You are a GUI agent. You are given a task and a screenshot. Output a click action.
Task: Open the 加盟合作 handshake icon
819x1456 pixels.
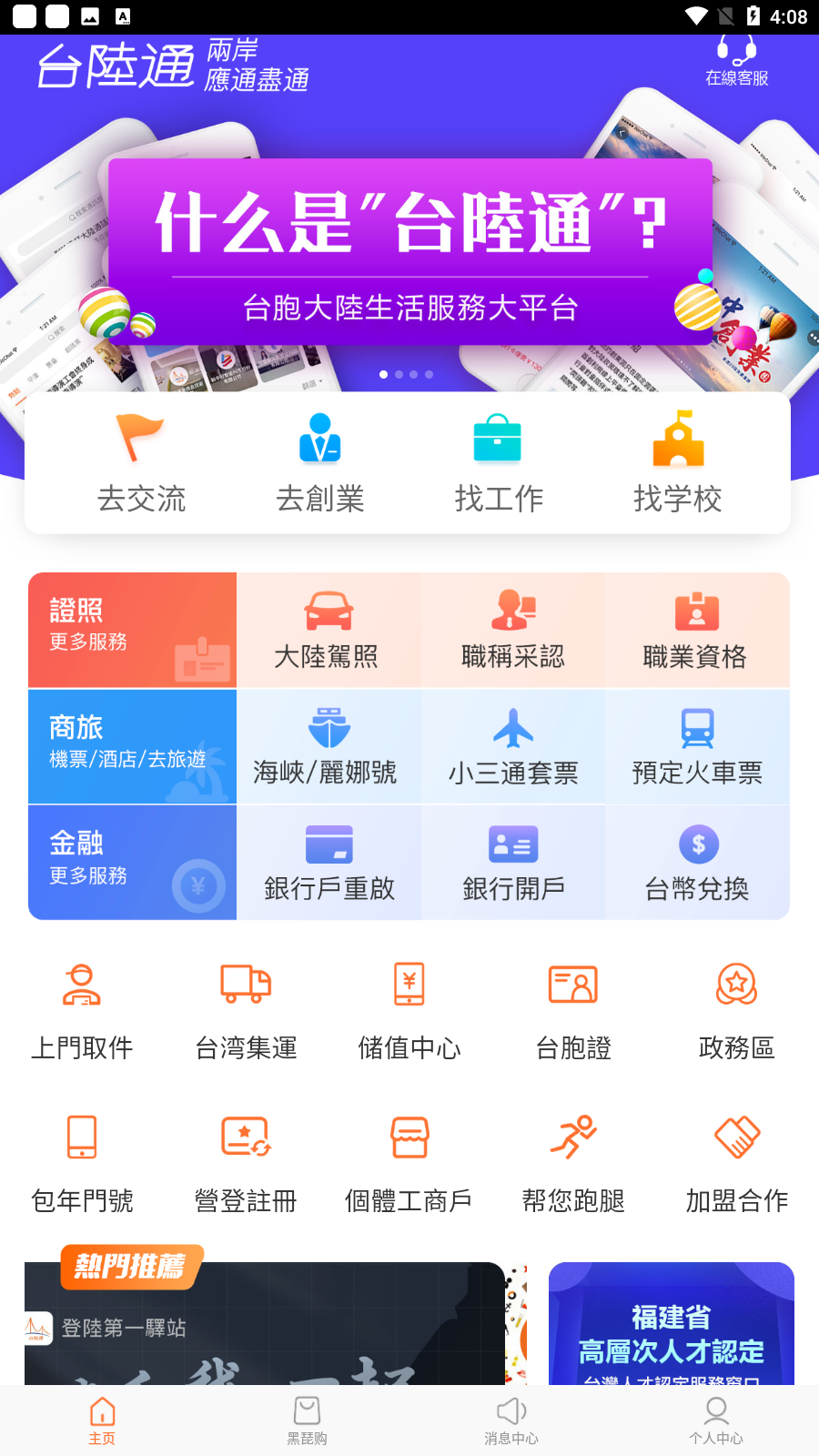[x=736, y=1137]
